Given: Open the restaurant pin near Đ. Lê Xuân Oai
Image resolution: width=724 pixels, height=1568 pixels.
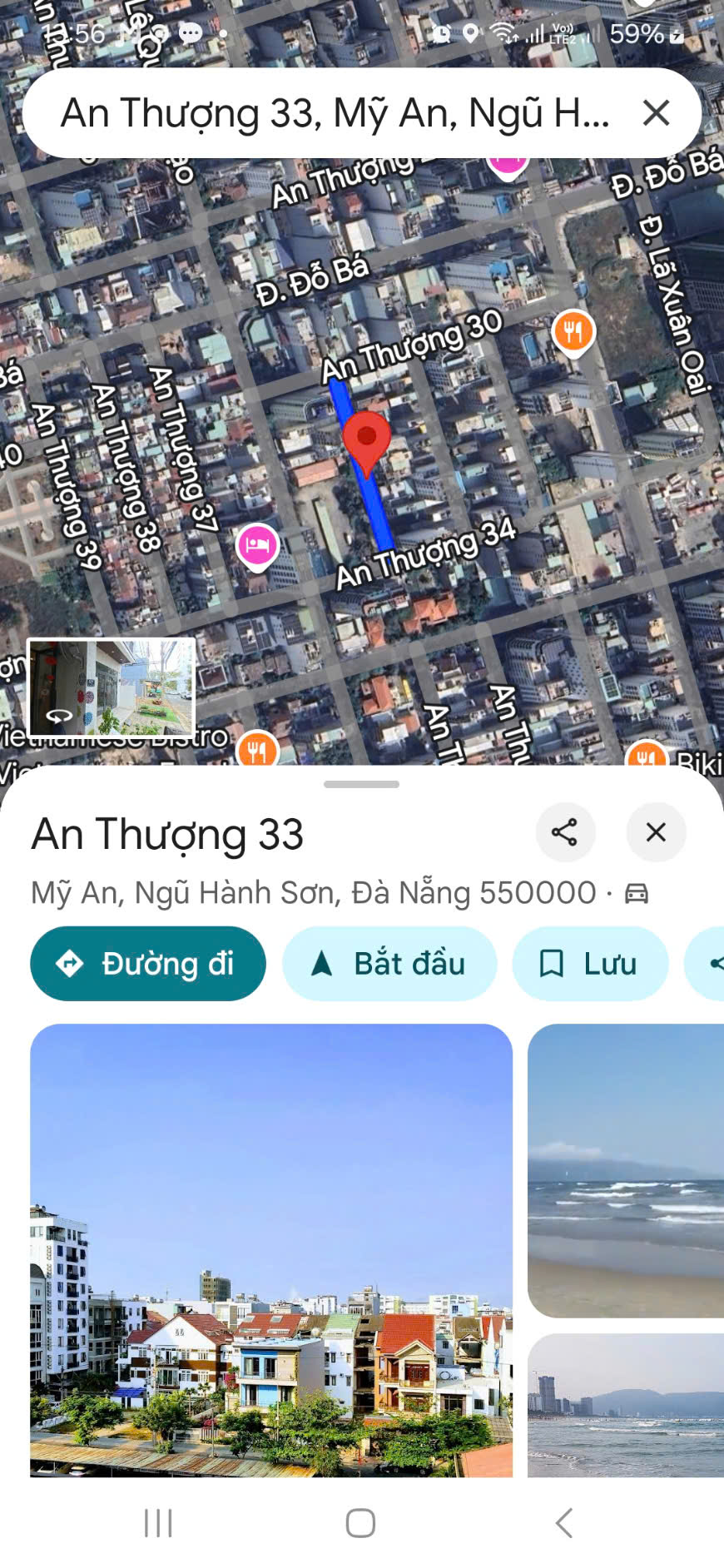Looking at the screenshot, I should coord(574,330).
